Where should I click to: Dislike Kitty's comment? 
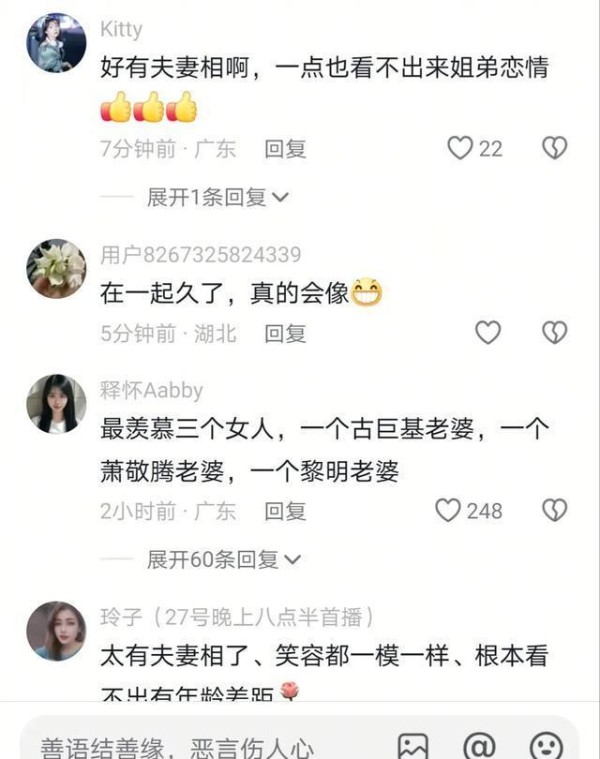pyautogui.click(x=554, y=149)
